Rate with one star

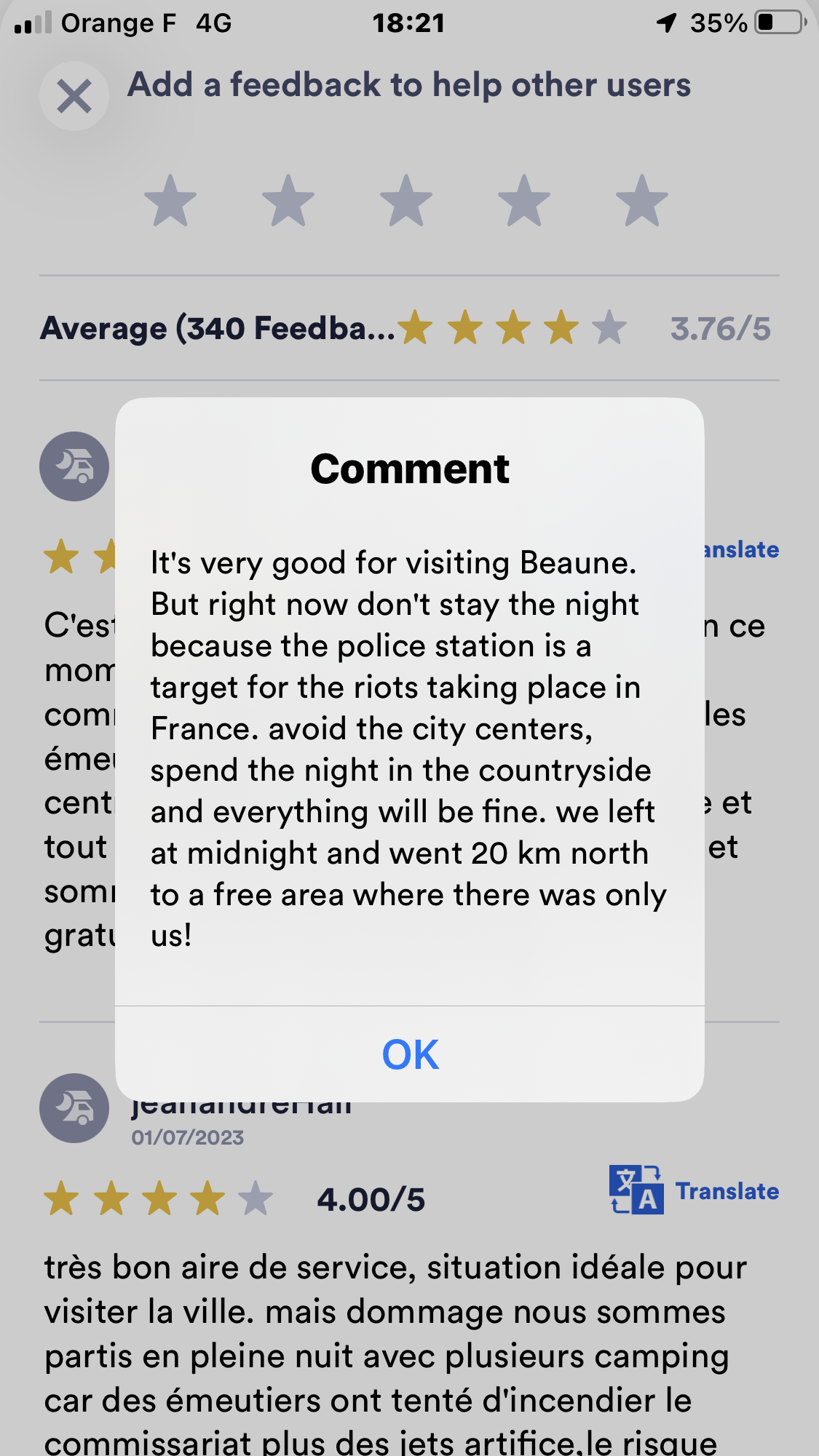(x=170, y=201)
